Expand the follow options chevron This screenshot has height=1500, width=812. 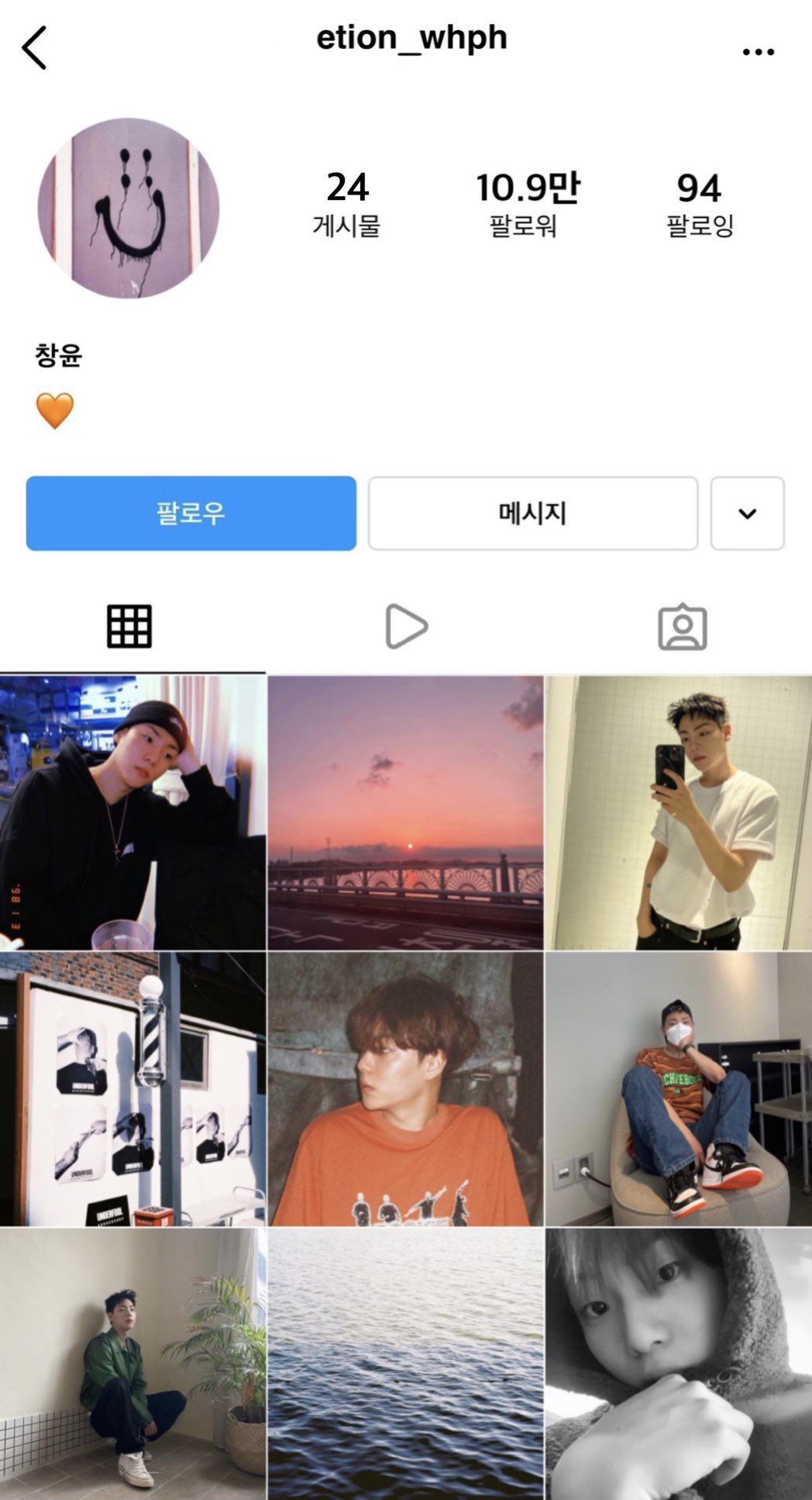(x=745, y=513)
